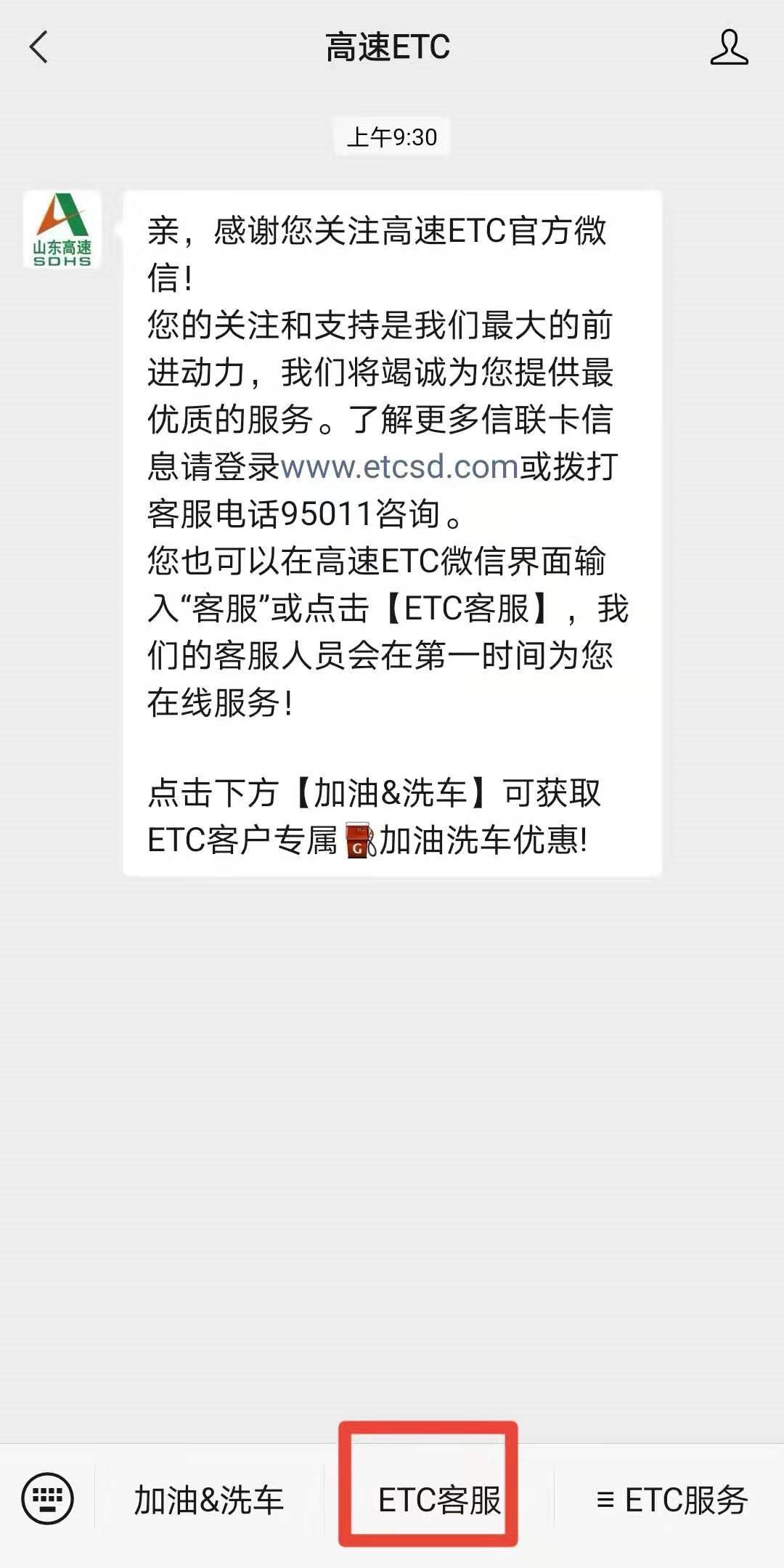View the 山东高速 avatar profile
The height and width of the screenshot is (1568, 784).
(62, 230)
